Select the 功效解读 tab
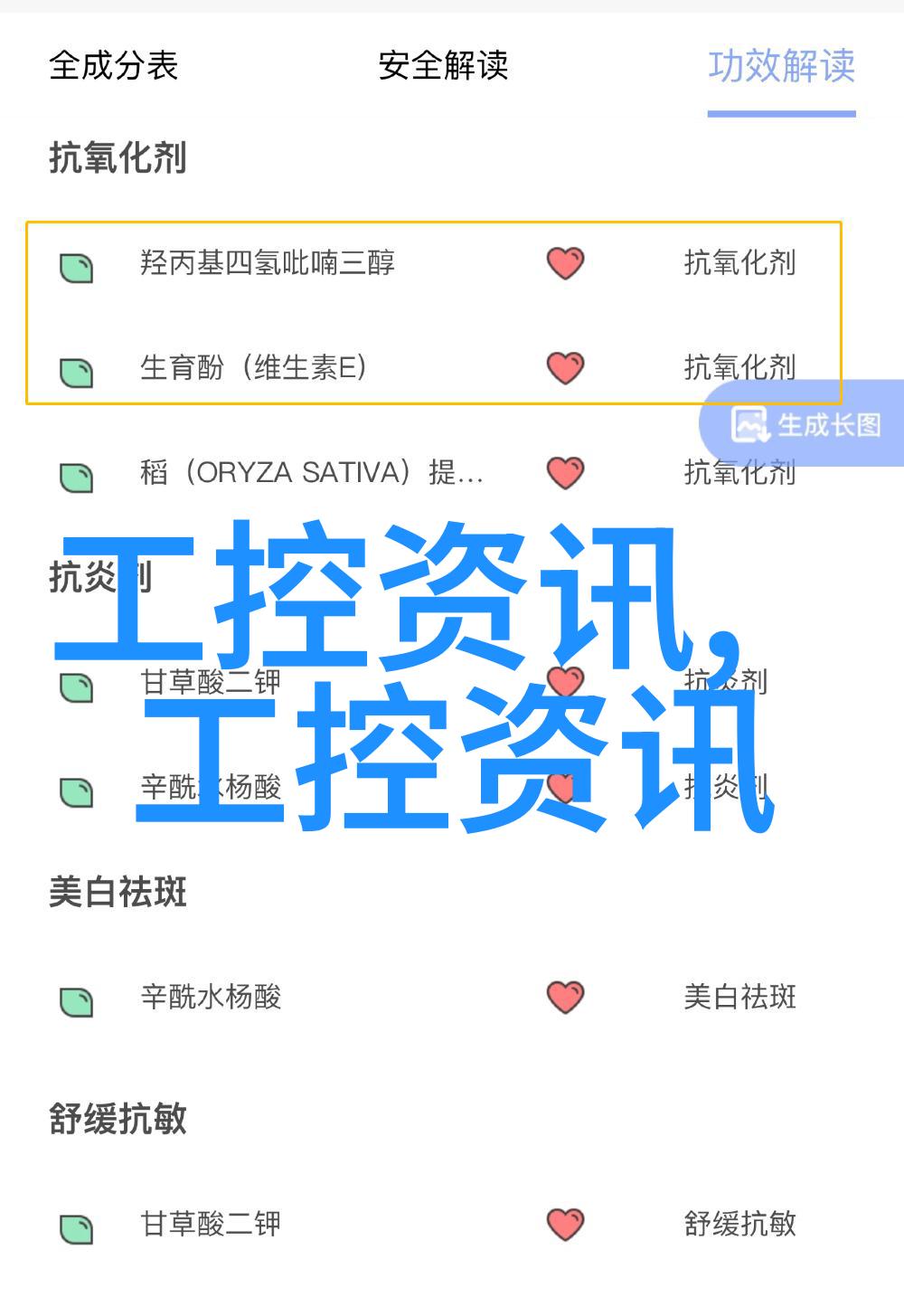Screen dimensions: 904x1316 point(781,66)
